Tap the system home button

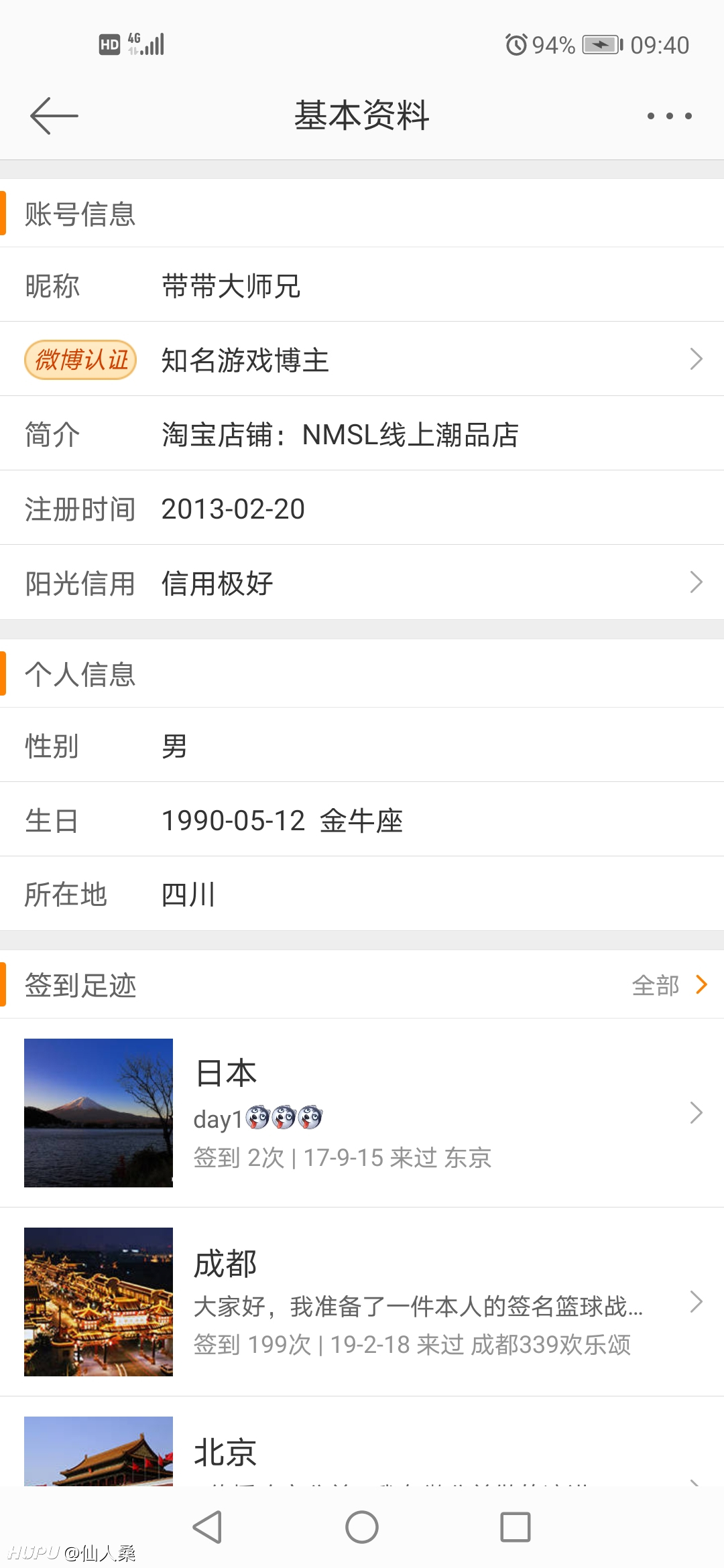coord(362,1528)
